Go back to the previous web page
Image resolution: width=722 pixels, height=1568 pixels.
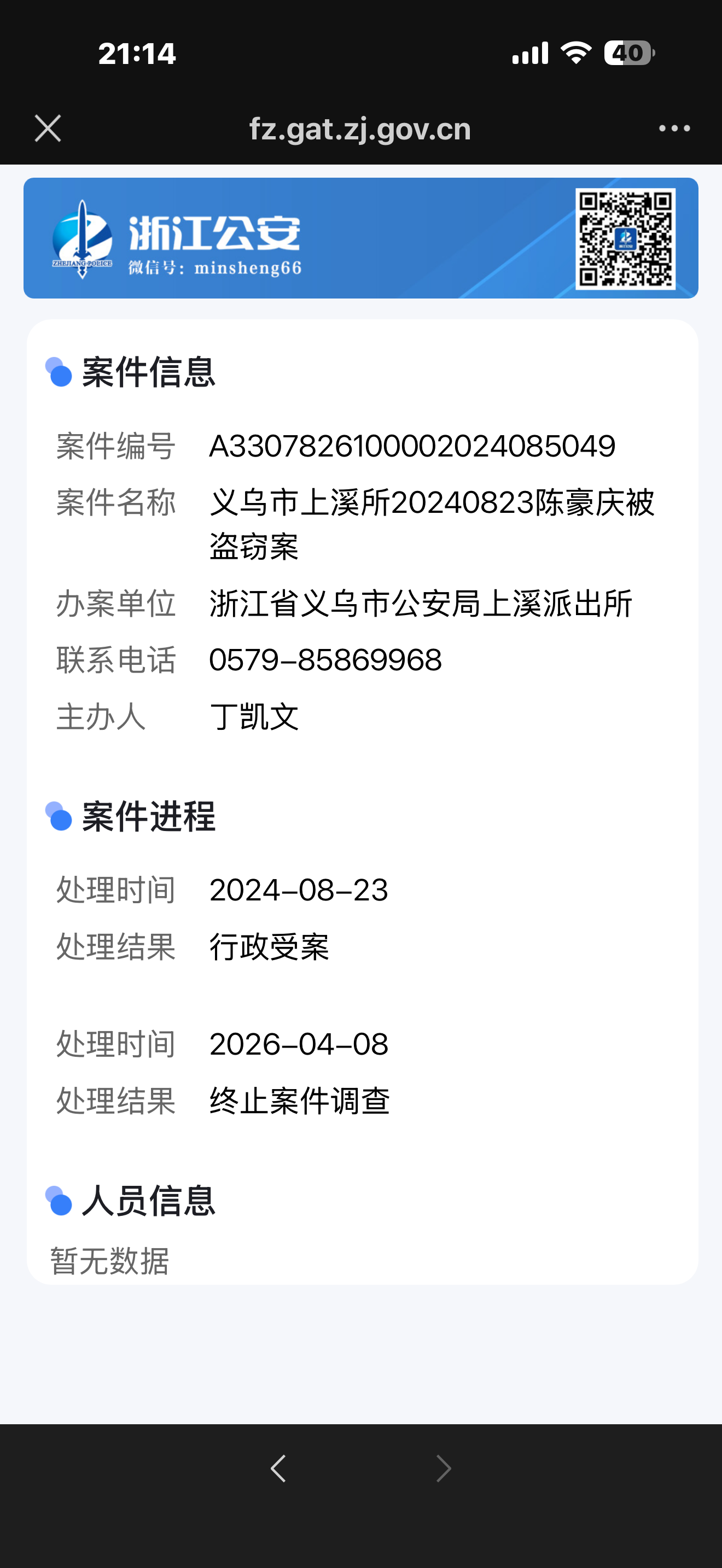click(x=278, y=1468)
